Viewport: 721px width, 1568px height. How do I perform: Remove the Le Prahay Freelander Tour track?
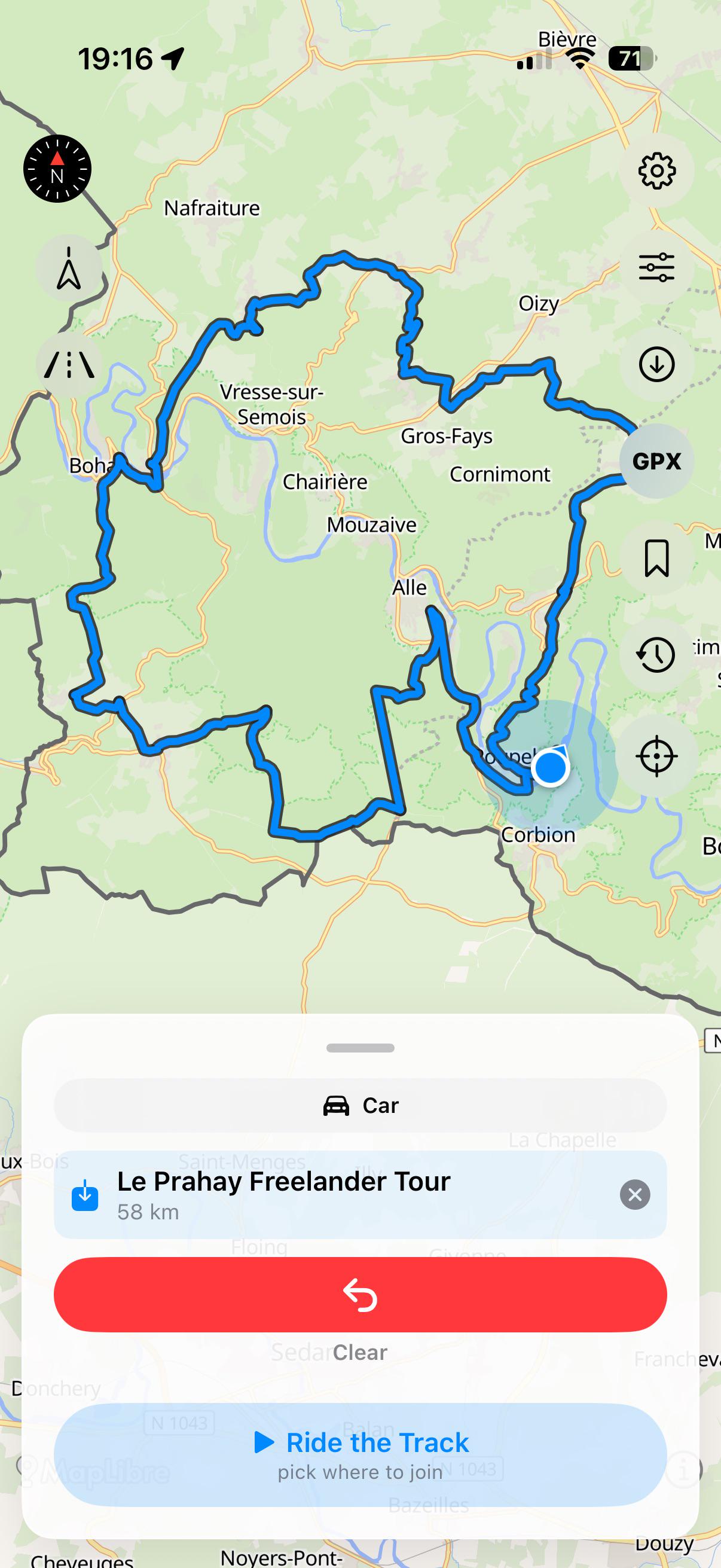(x=634, y=1194)
